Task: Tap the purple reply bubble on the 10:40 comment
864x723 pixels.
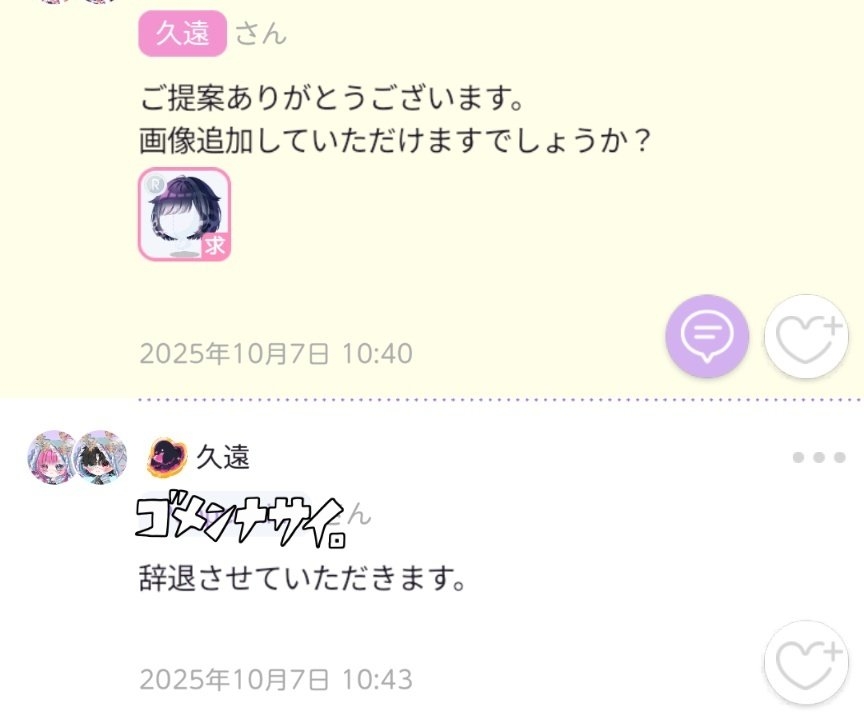Action: click(x=707, y=335)
